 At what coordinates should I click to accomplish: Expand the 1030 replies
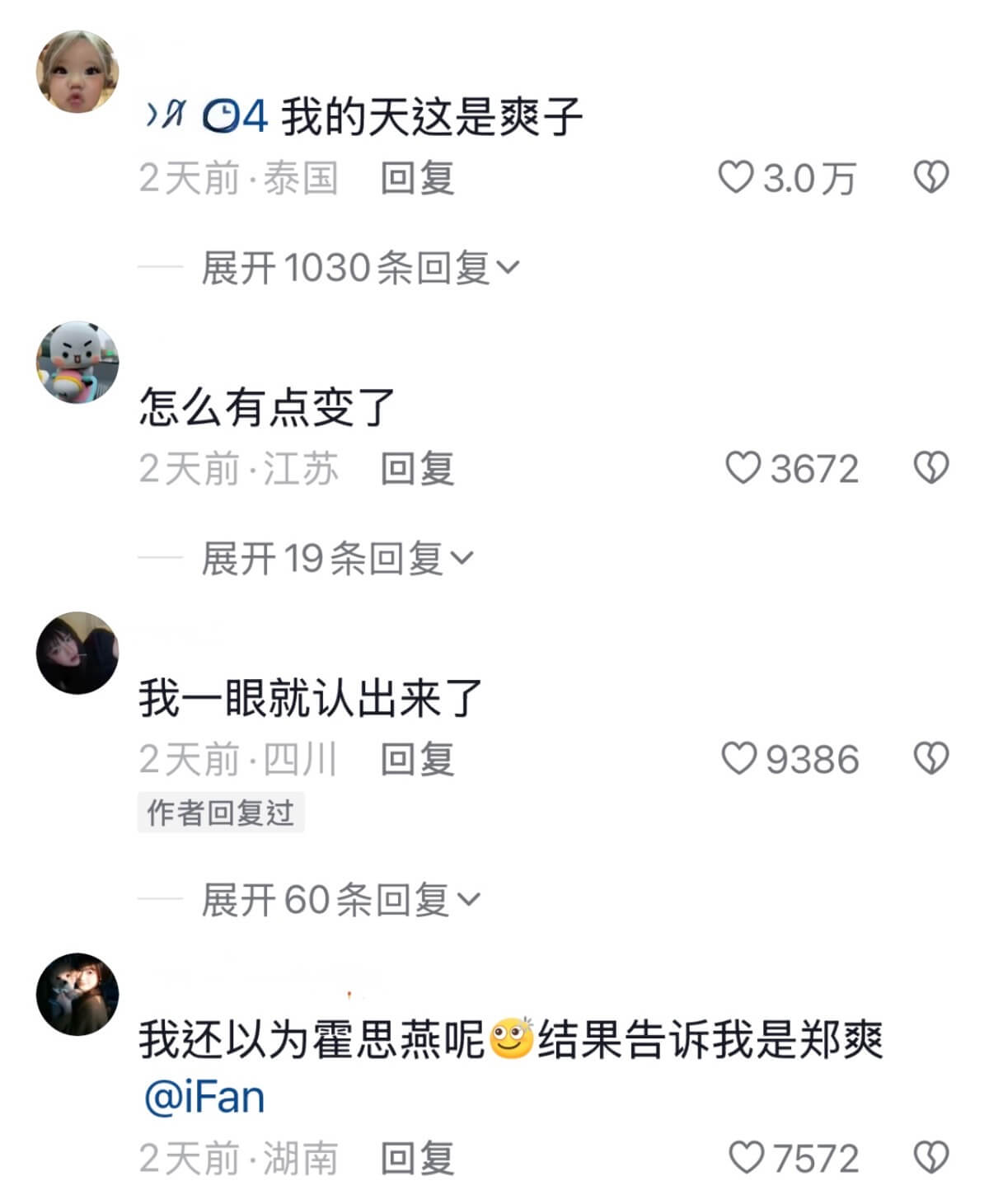(360, 268)
